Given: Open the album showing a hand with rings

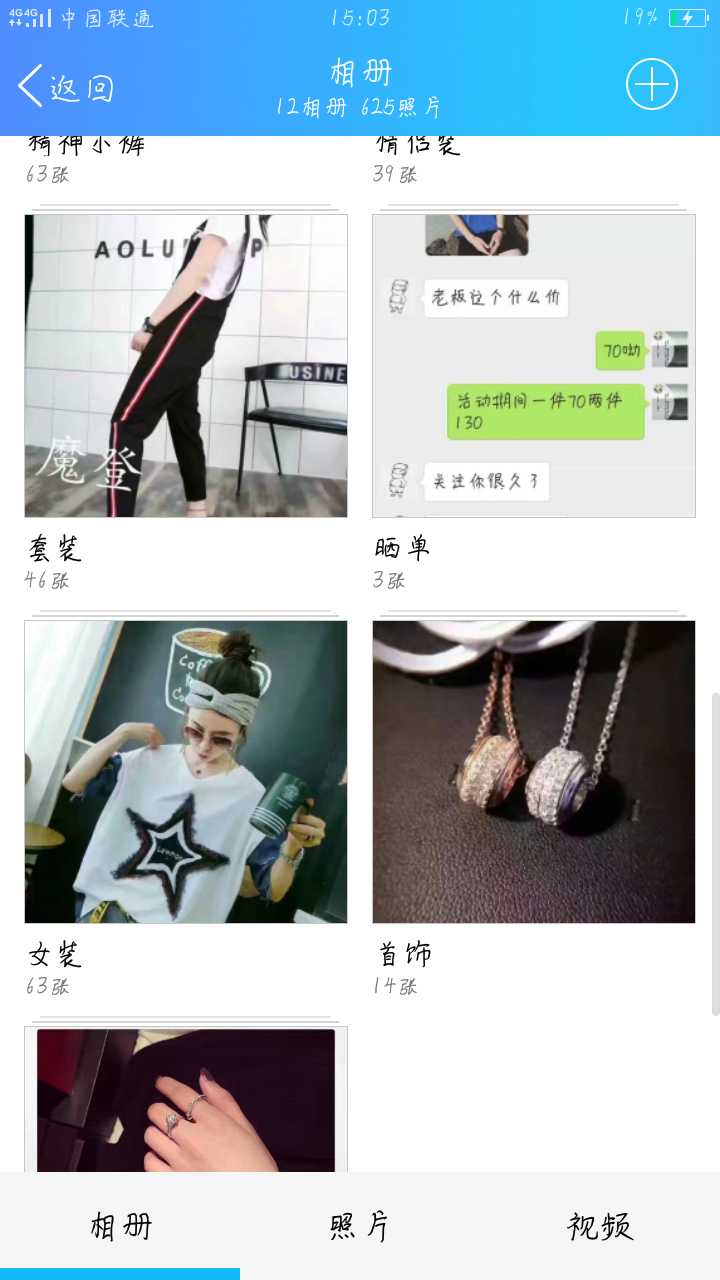Looking at the screenshot, I should (186, 1099).
